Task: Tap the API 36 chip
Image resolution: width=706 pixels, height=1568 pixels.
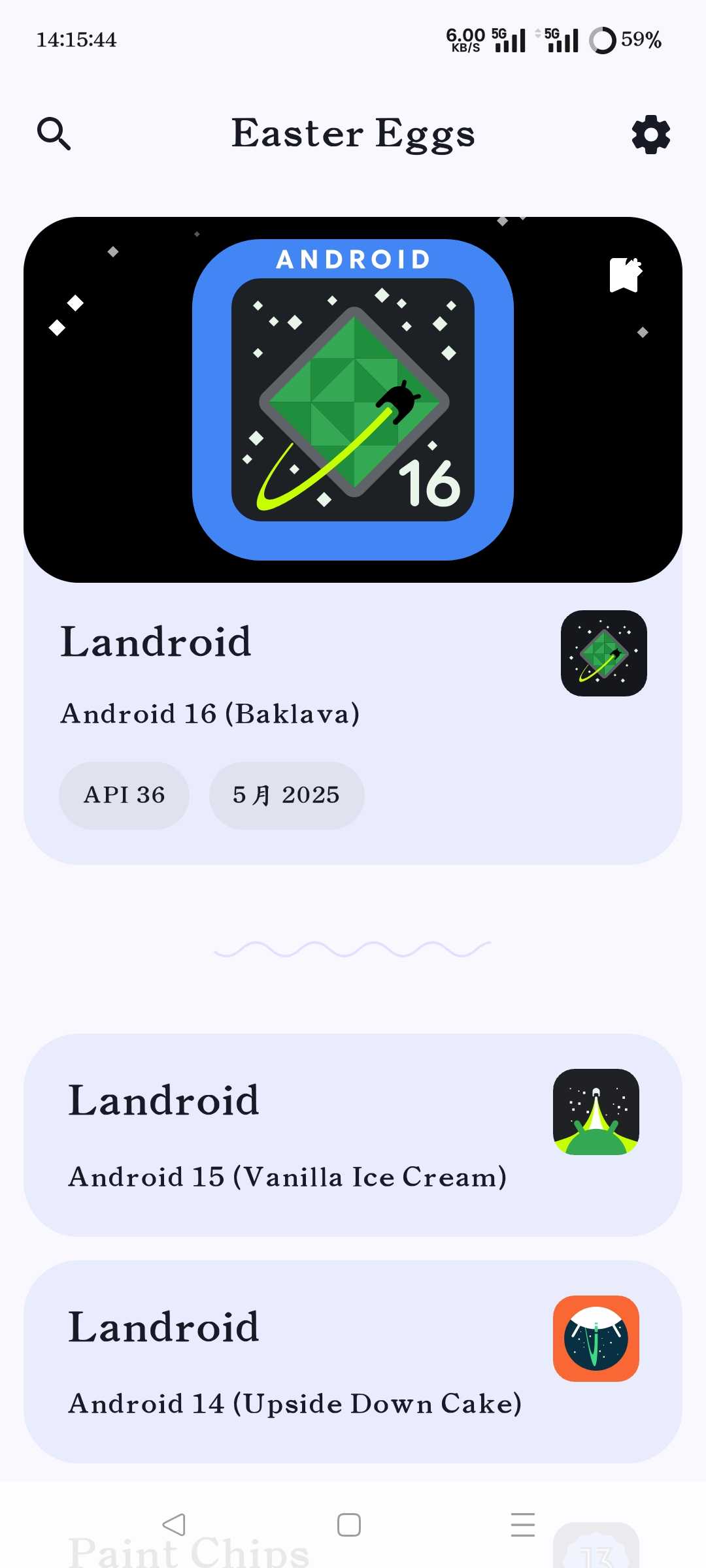Action: tap(124, 795)
